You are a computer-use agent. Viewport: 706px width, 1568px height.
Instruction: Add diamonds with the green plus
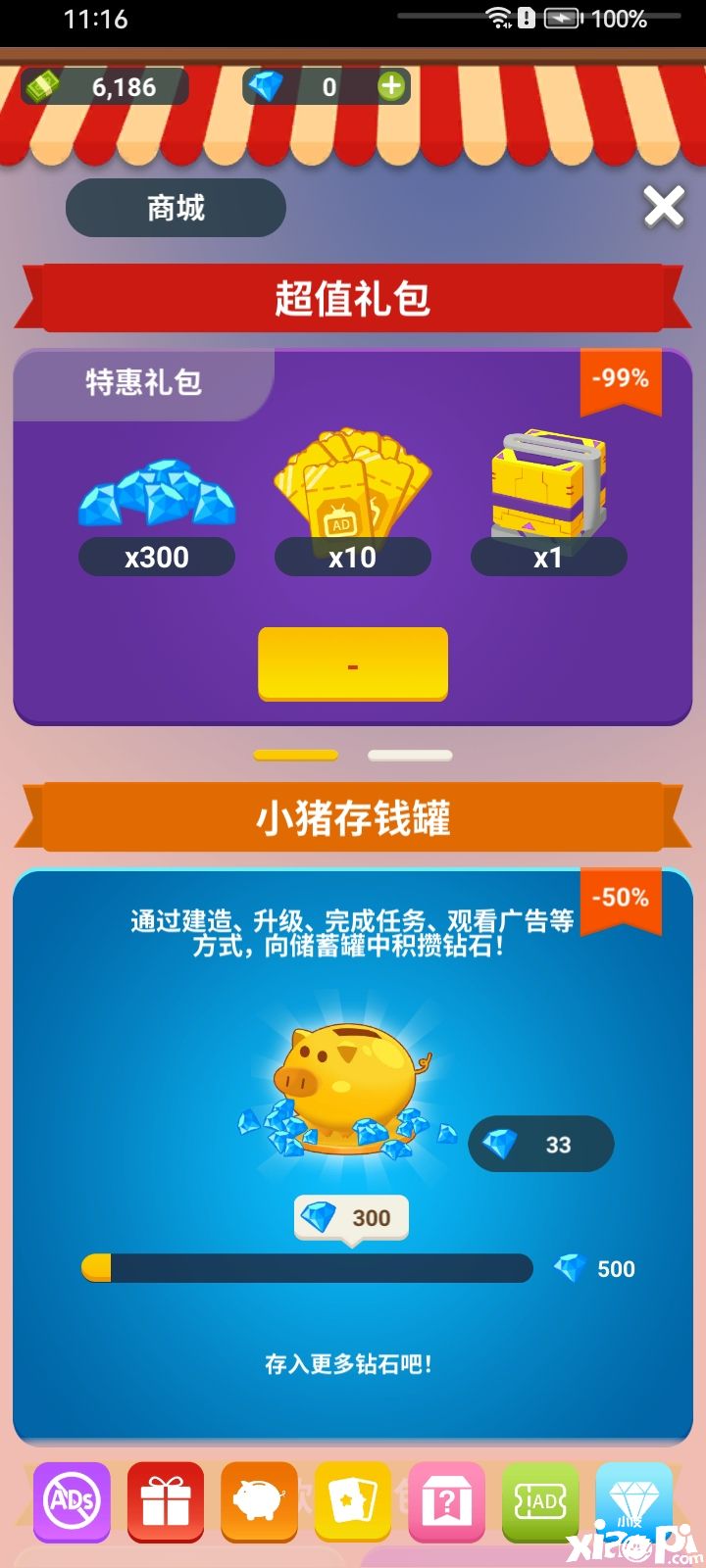tap(391, 87)
